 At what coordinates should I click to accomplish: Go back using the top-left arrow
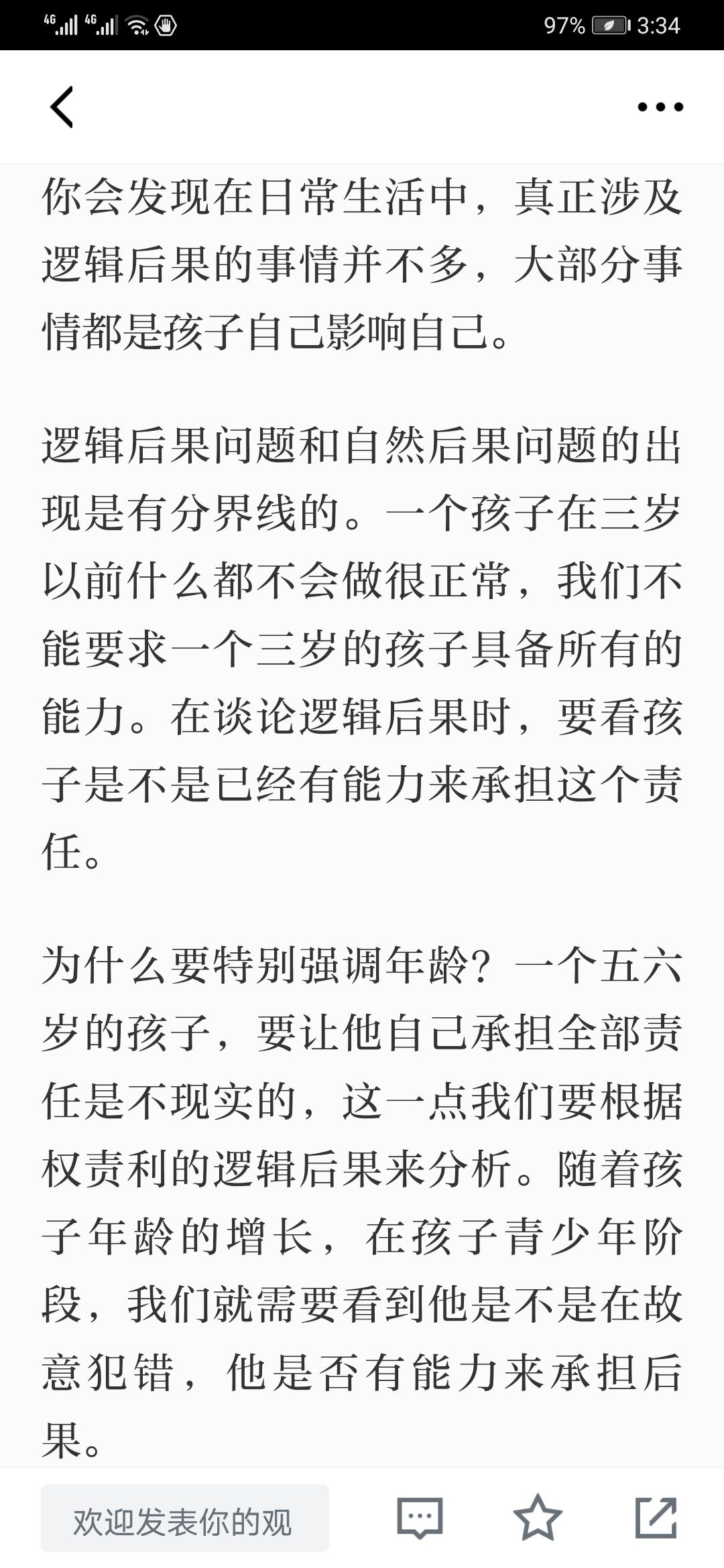[x=62, y=107]
